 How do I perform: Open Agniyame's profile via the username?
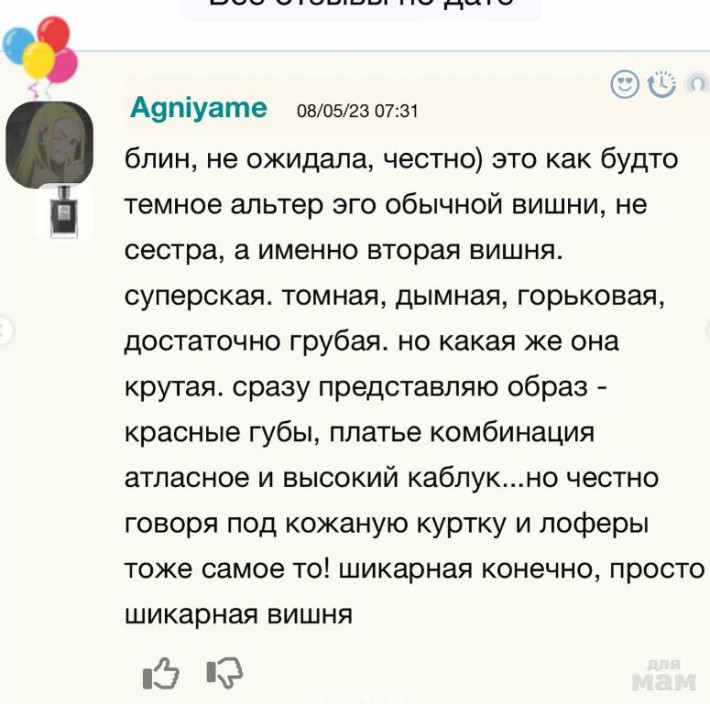199,108
